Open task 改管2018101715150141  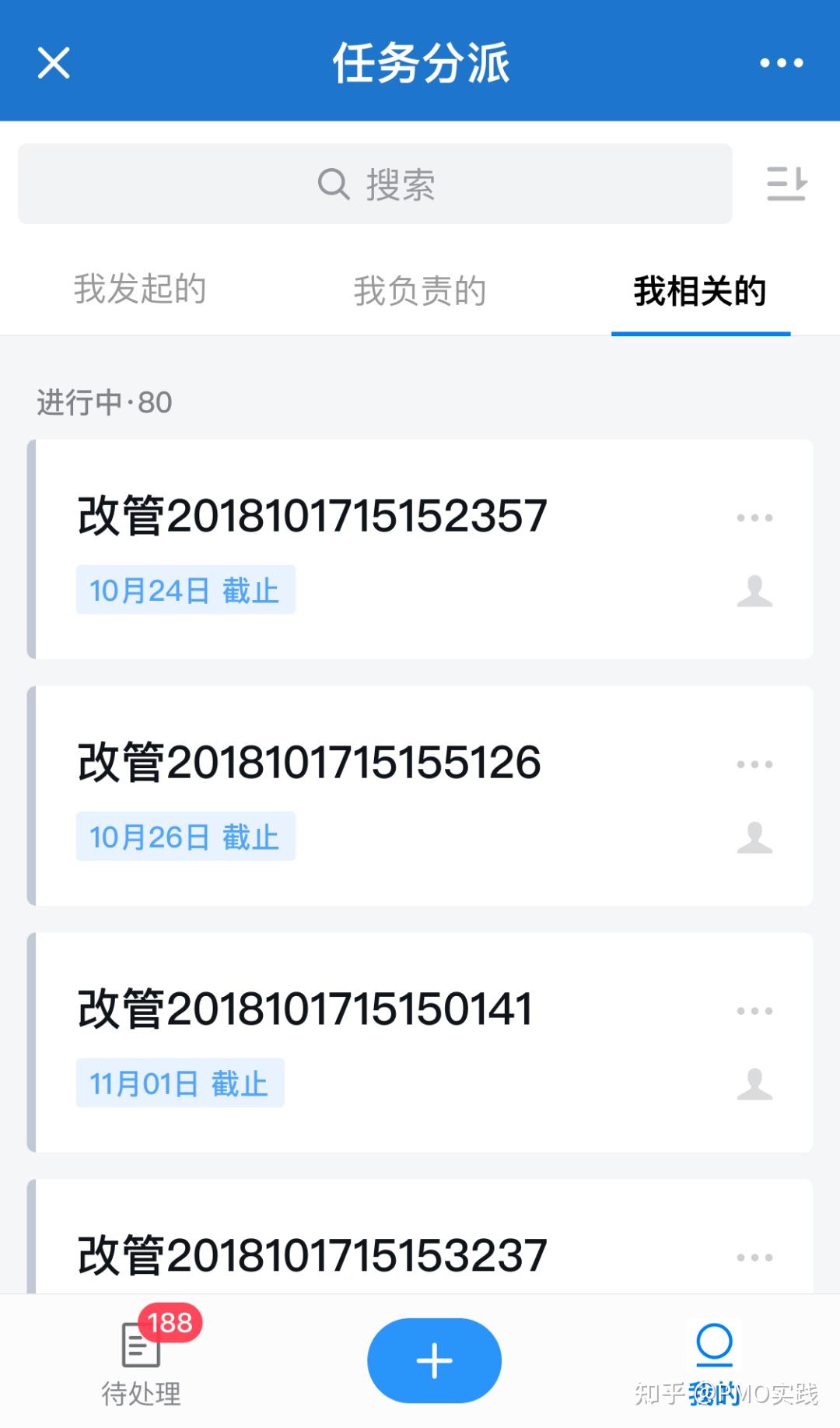tap(305, 1008)
